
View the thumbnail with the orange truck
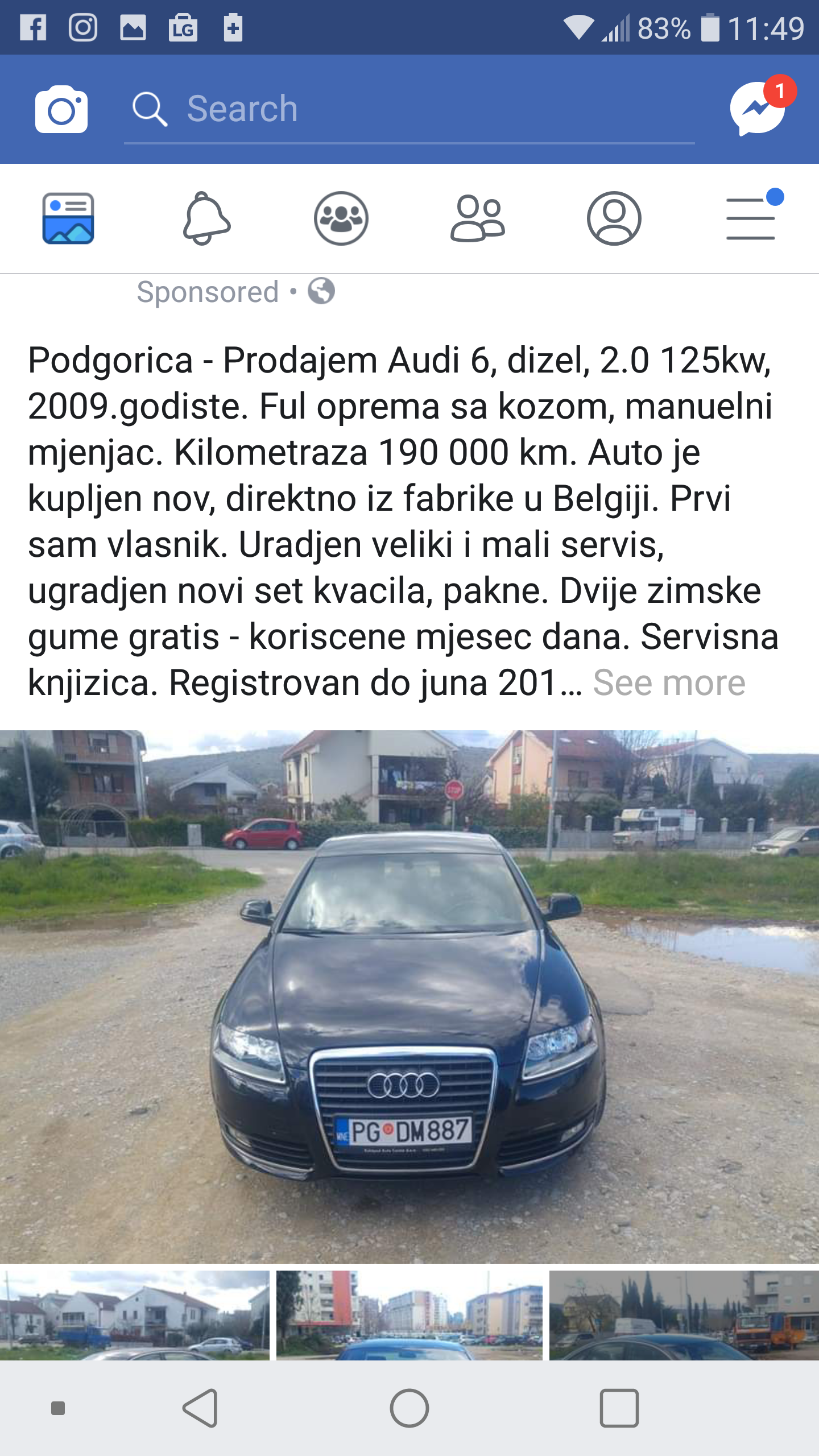coord(684,1316)
